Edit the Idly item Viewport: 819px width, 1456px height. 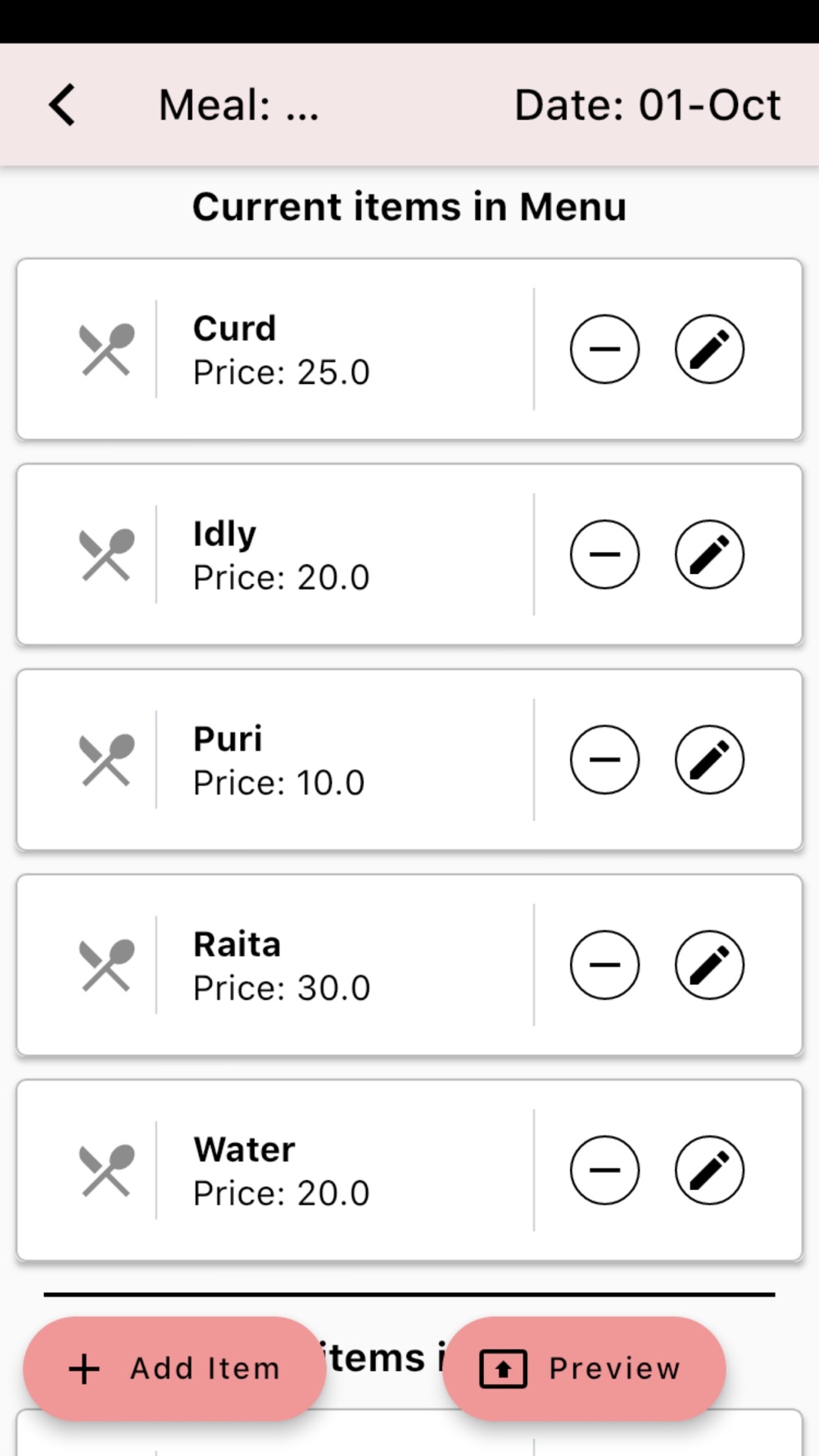[709, 554]
